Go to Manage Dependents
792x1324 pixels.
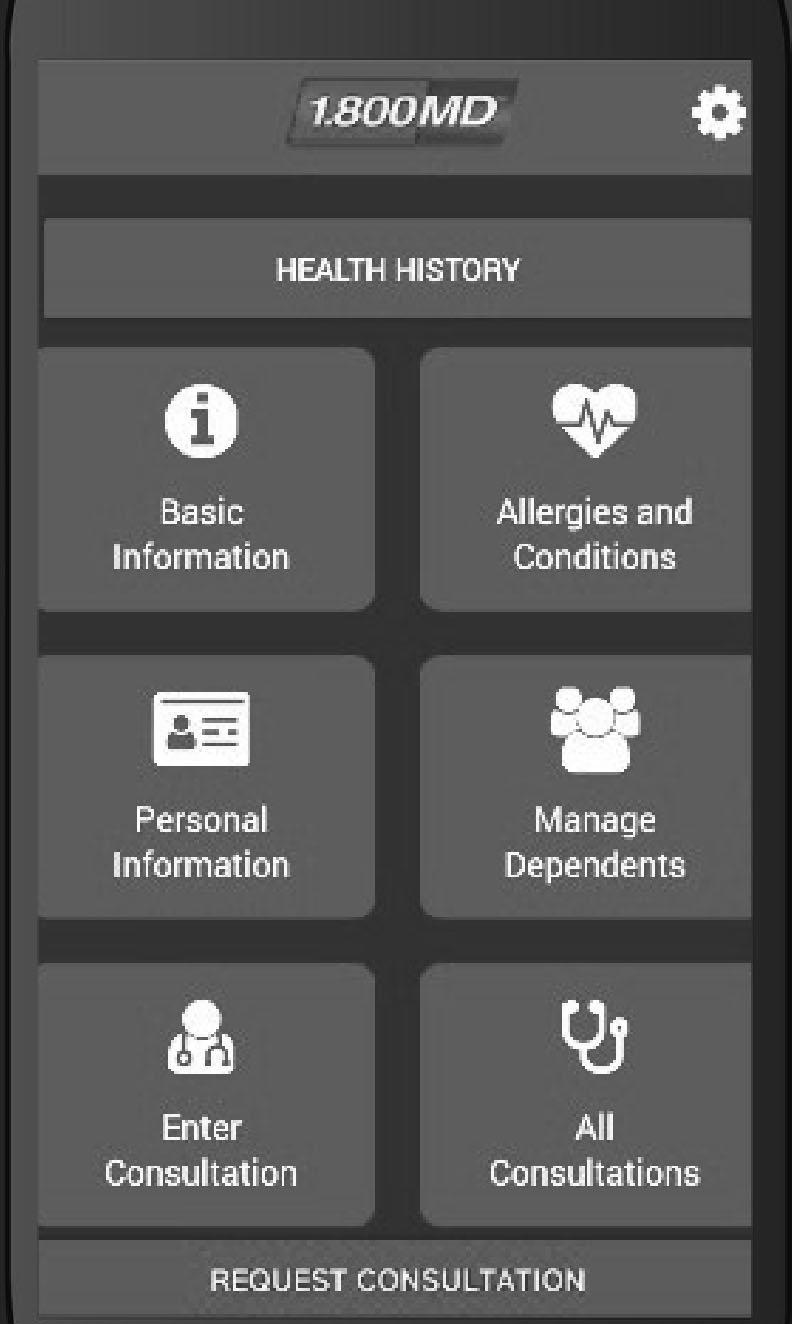[x=590, y=787]
